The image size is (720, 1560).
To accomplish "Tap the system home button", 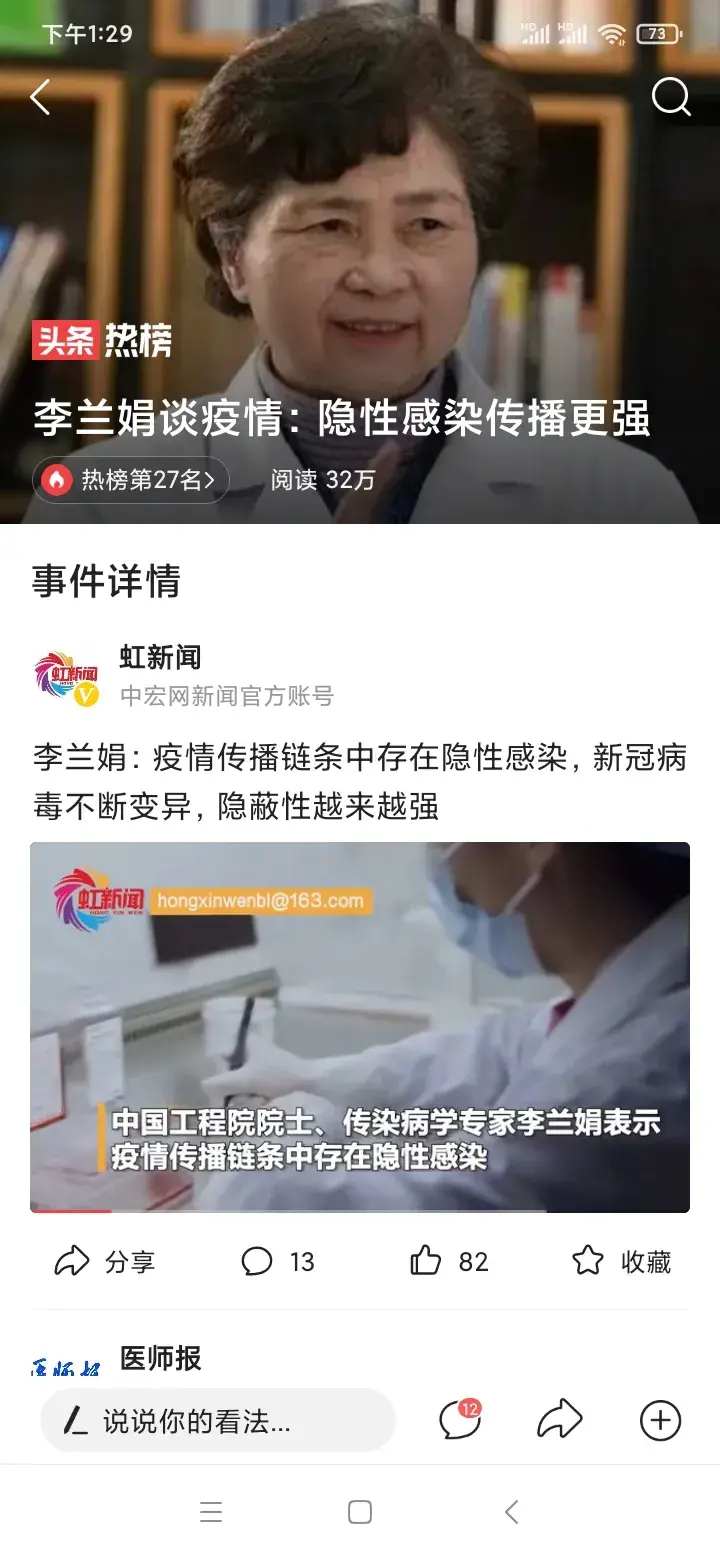I will pyautogui.click(x=360, y=1512).
